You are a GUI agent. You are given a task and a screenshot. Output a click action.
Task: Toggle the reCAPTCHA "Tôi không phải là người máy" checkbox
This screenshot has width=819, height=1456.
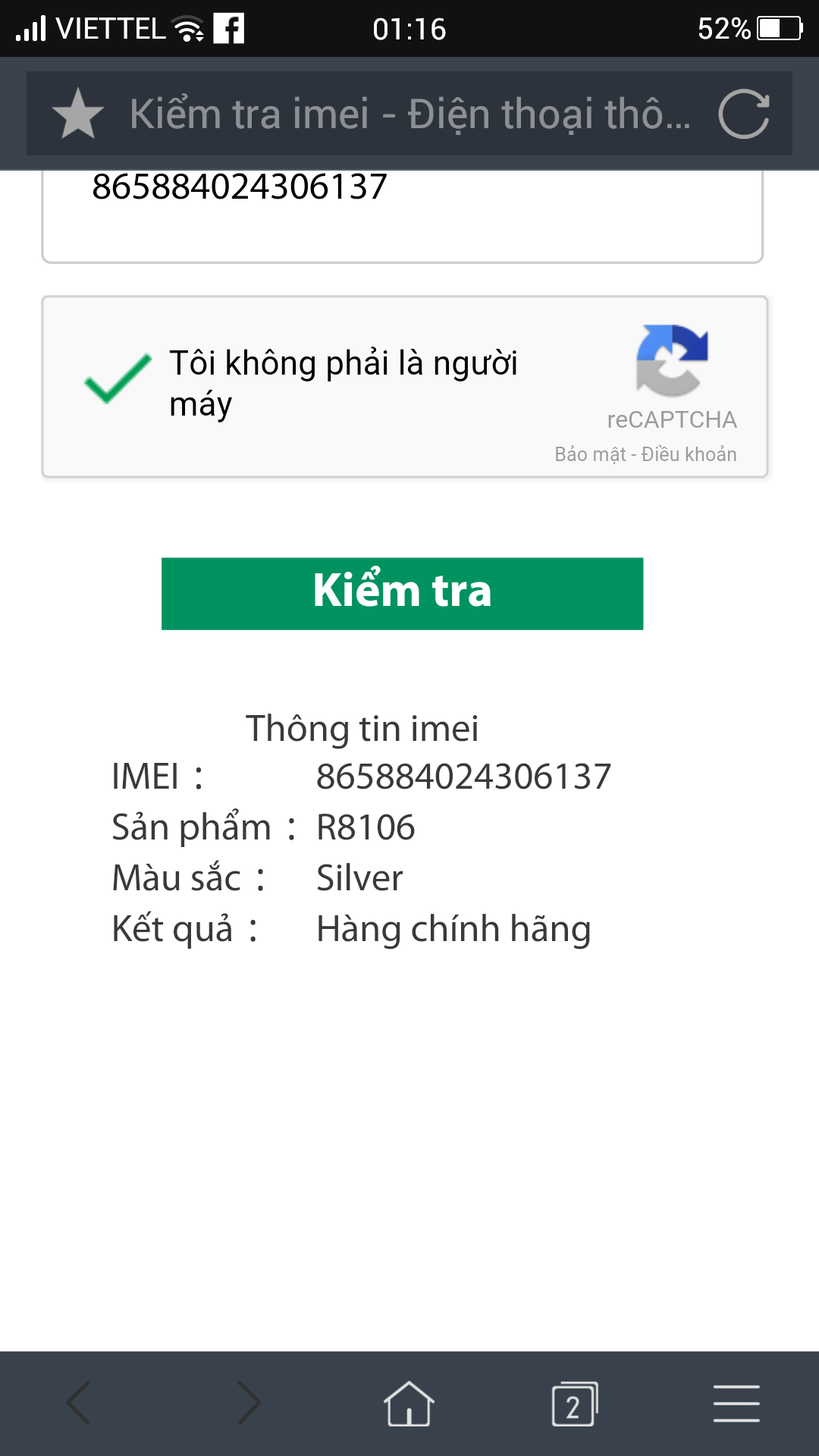point(118,379)
